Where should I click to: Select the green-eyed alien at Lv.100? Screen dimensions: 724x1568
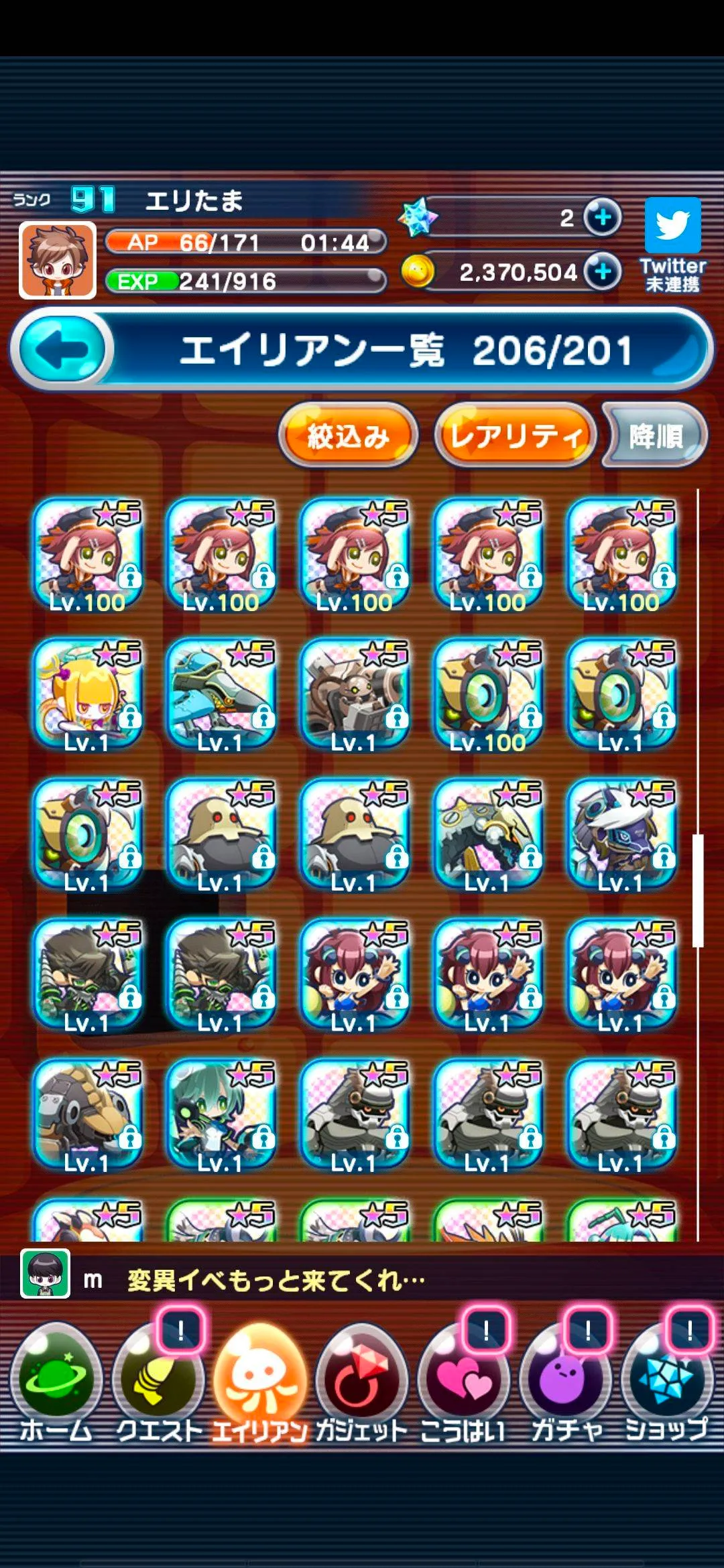tap(487, 694)
